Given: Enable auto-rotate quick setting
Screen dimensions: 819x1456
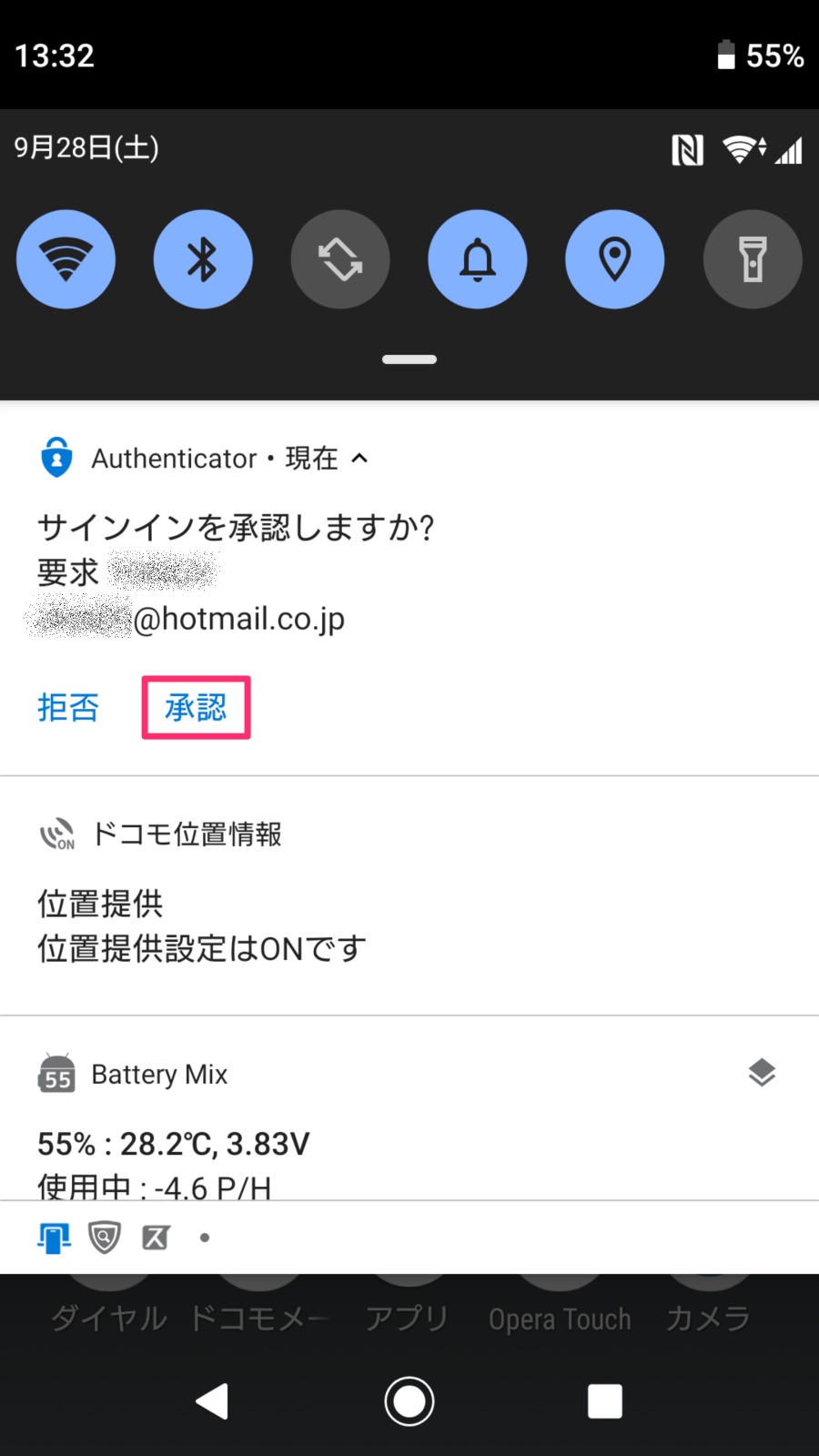Looking at the screenshot, I should 340,259.
